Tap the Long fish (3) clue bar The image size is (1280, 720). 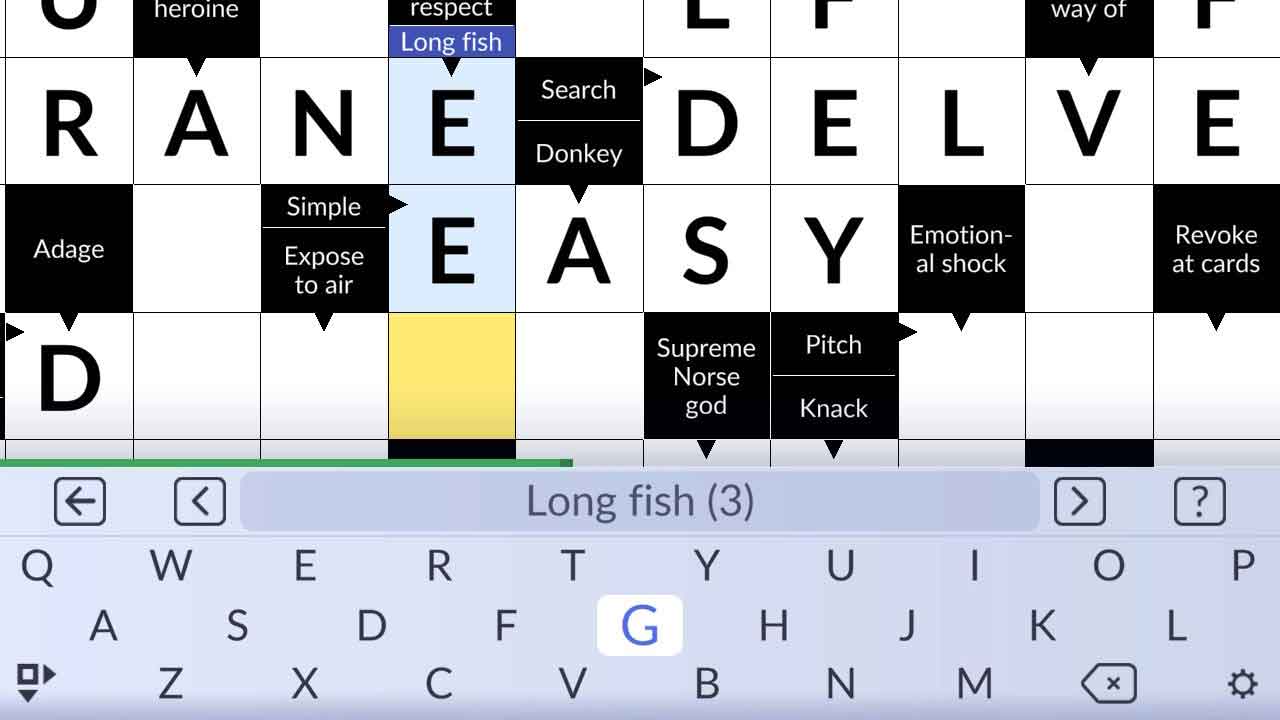pyautogui.click(x=640, y=500)
